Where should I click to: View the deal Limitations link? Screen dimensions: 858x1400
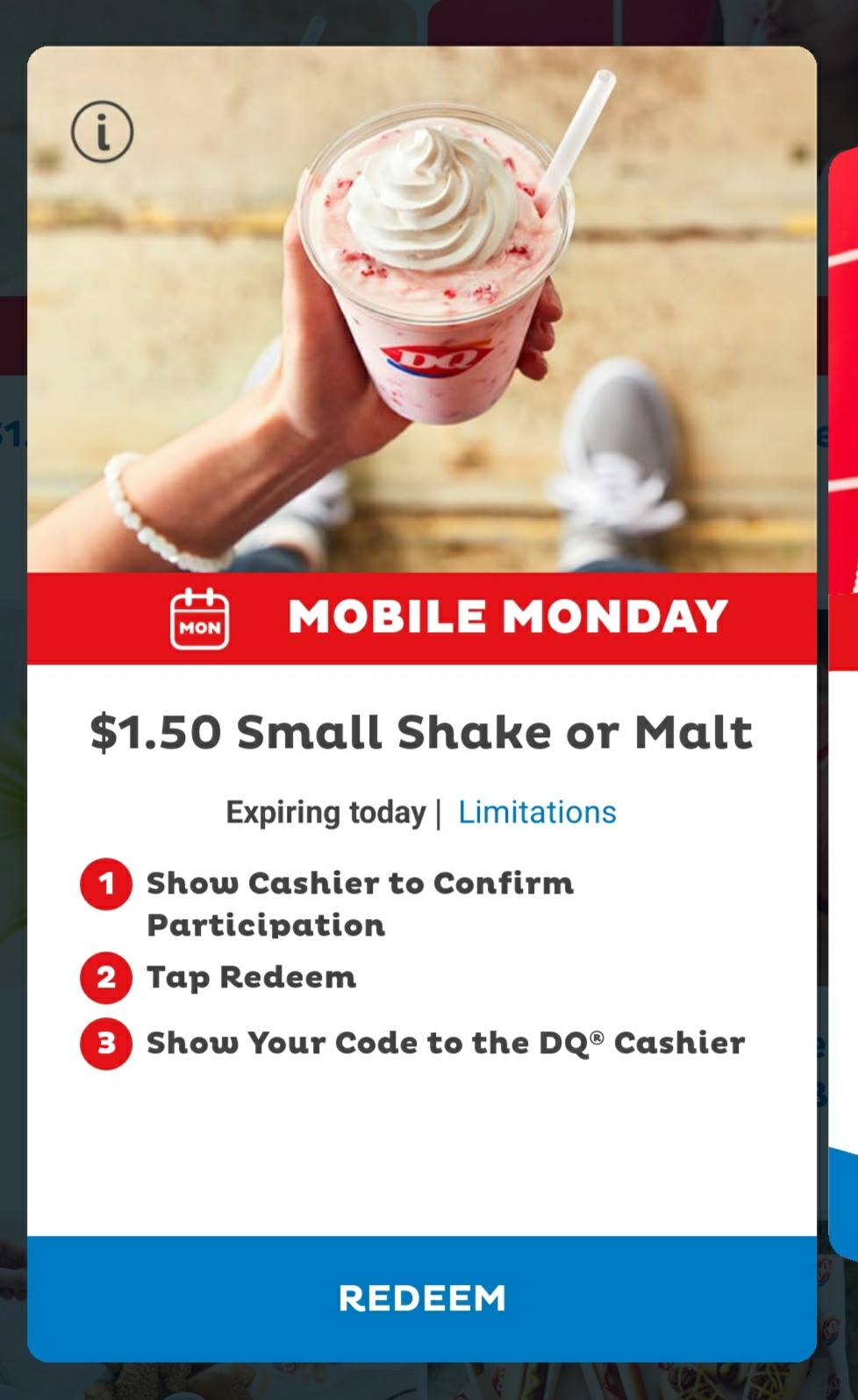click(x=537, y=812)
